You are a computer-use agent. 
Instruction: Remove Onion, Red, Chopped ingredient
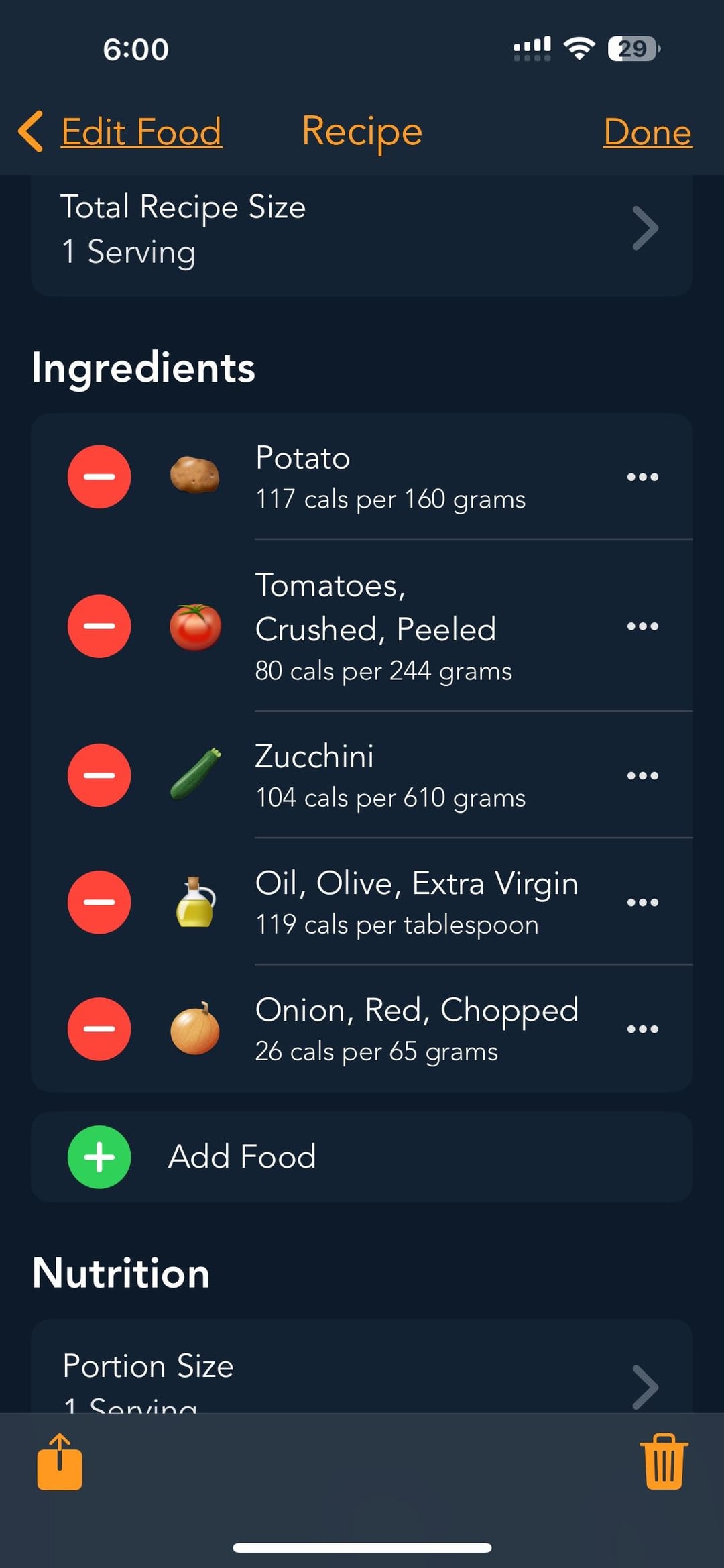pos(99,1029)
